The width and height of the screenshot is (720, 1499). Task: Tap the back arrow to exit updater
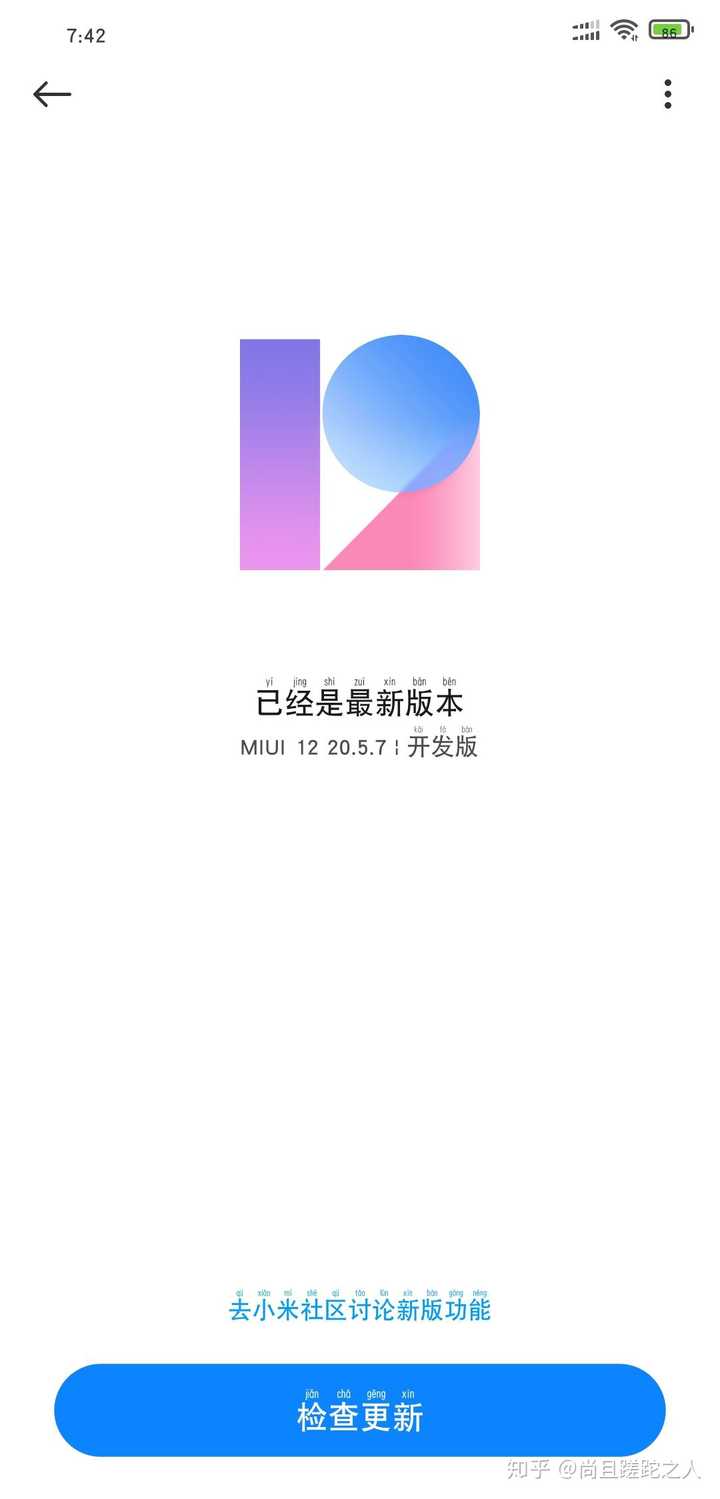click(x=51, y=94)
